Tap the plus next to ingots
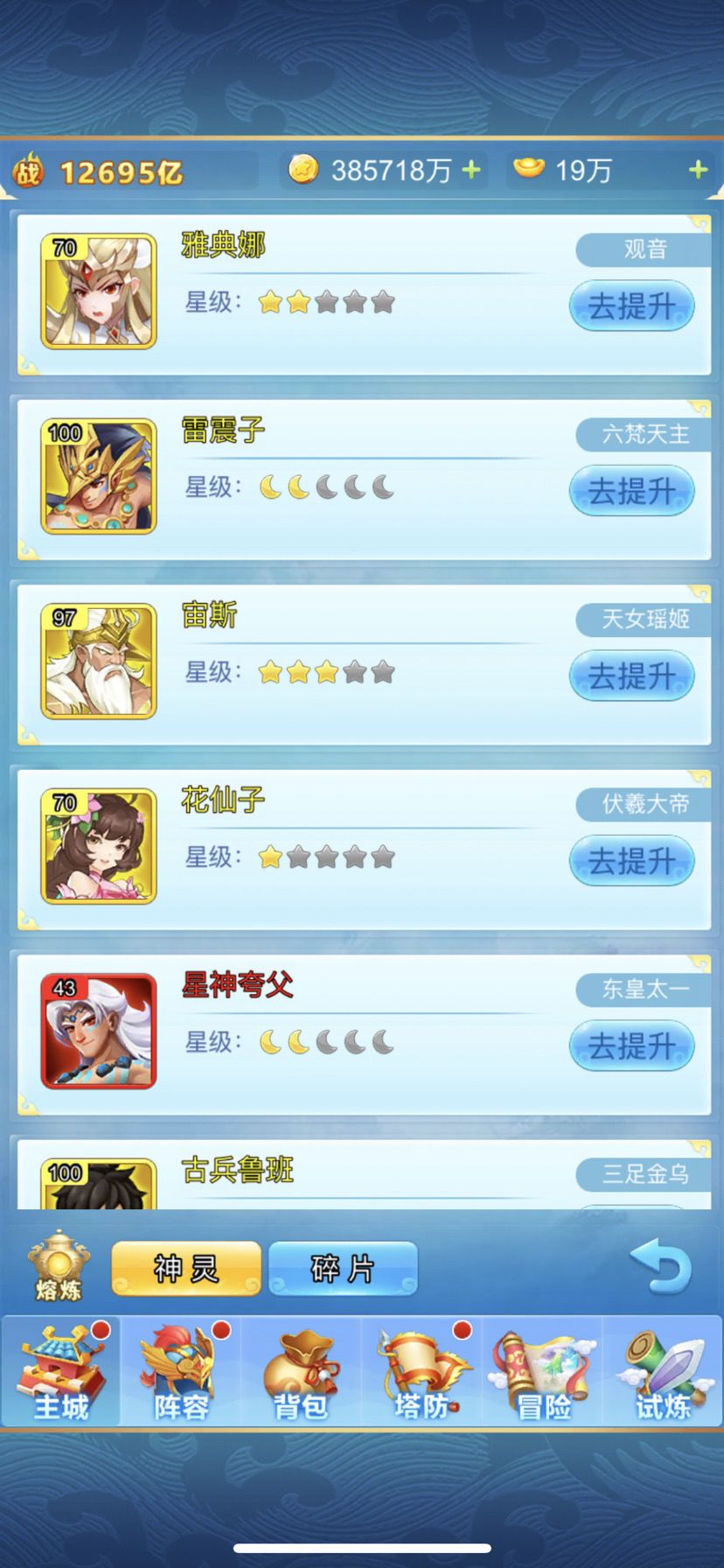 [698, 170]
